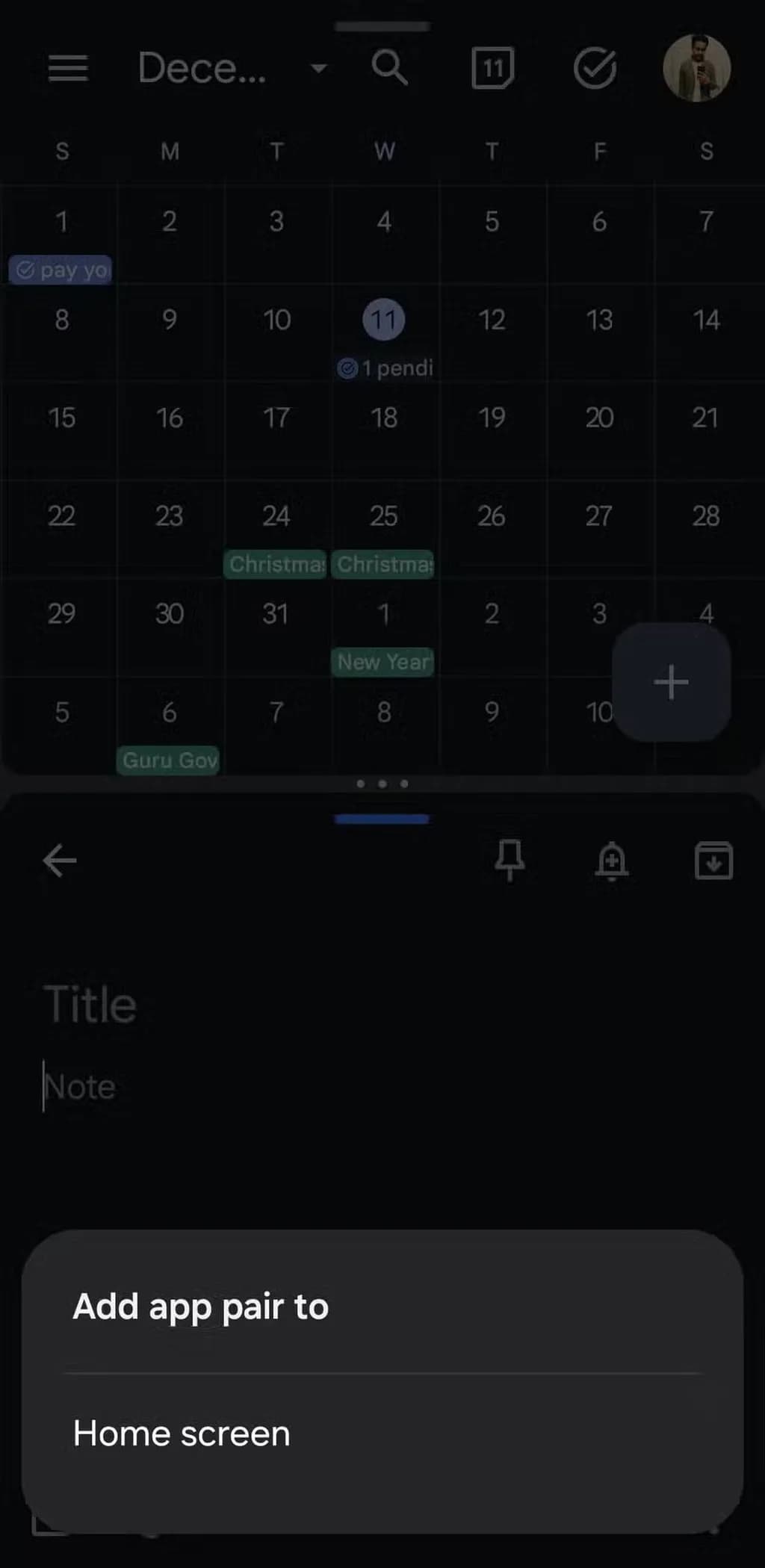
Task: Tap the Title field of the note
Action: pos(90,1004)
